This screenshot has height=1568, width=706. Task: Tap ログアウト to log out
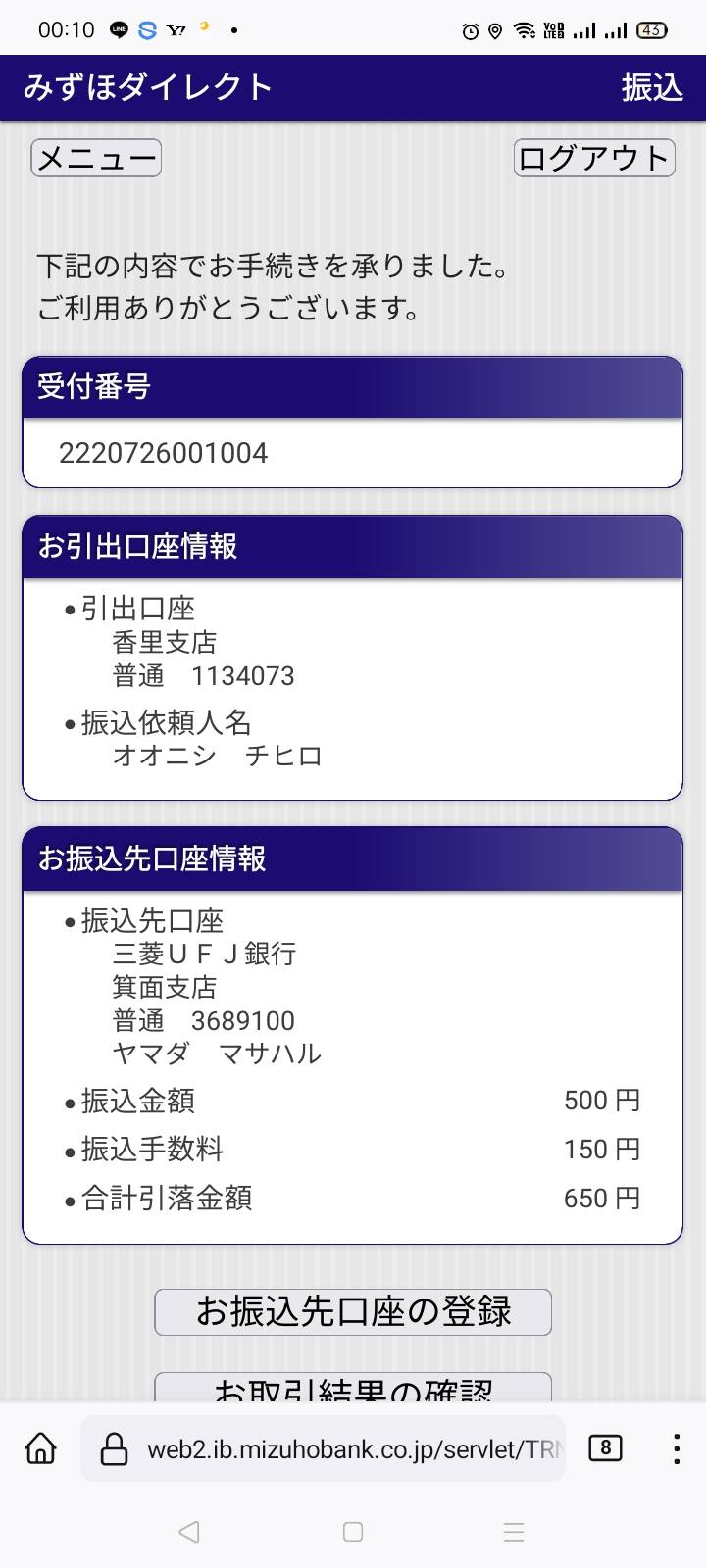(x=594, y=158)
